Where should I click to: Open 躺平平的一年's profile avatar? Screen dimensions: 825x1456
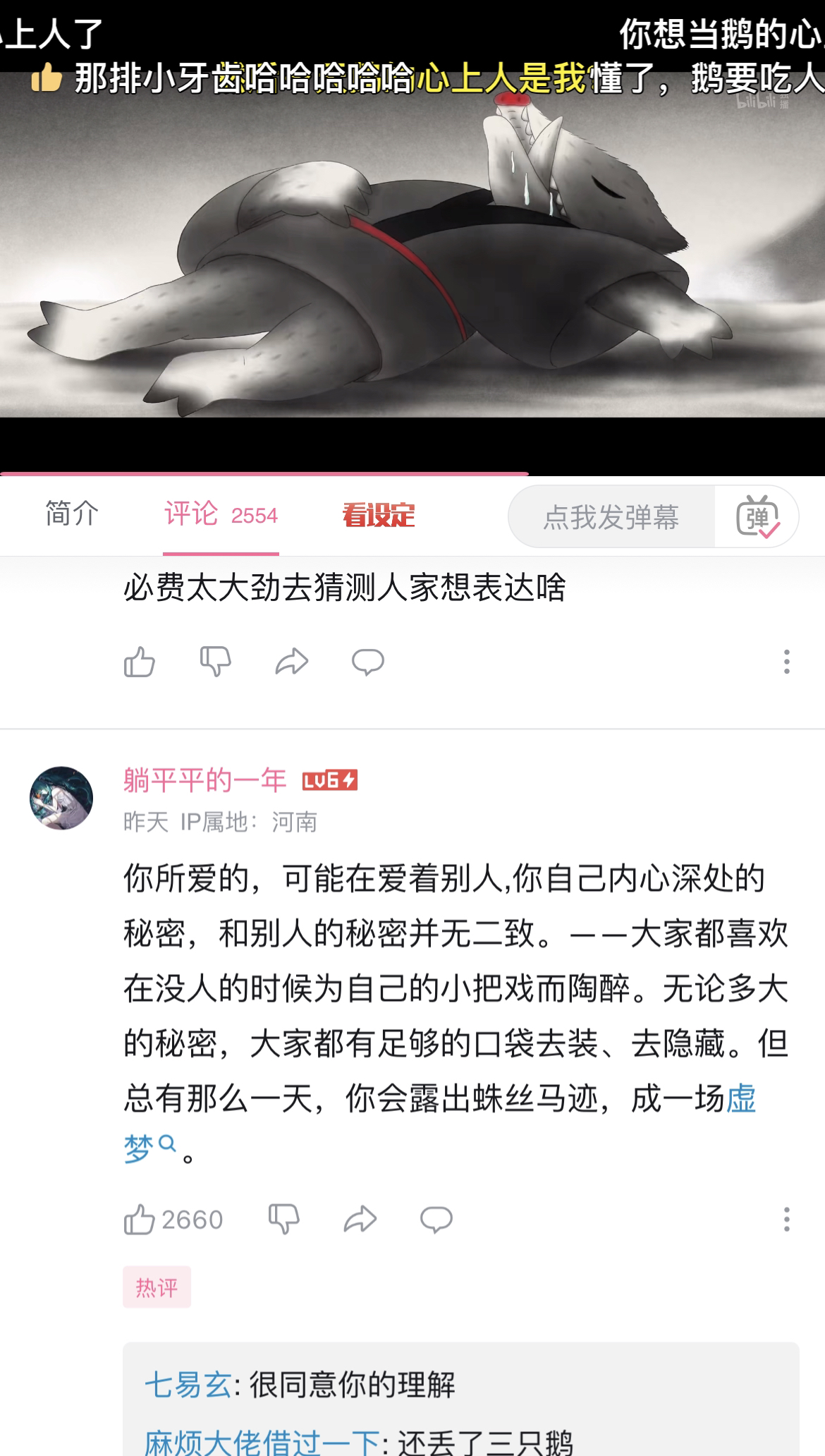coord(61,798)
